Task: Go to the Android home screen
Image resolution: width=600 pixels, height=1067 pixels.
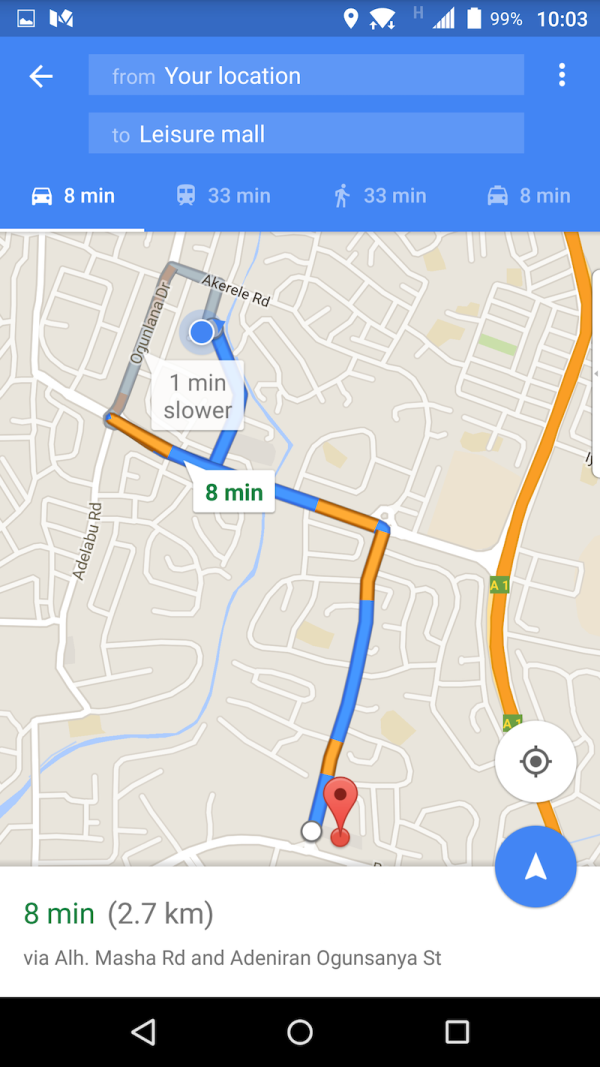Action: (300, 1032)
